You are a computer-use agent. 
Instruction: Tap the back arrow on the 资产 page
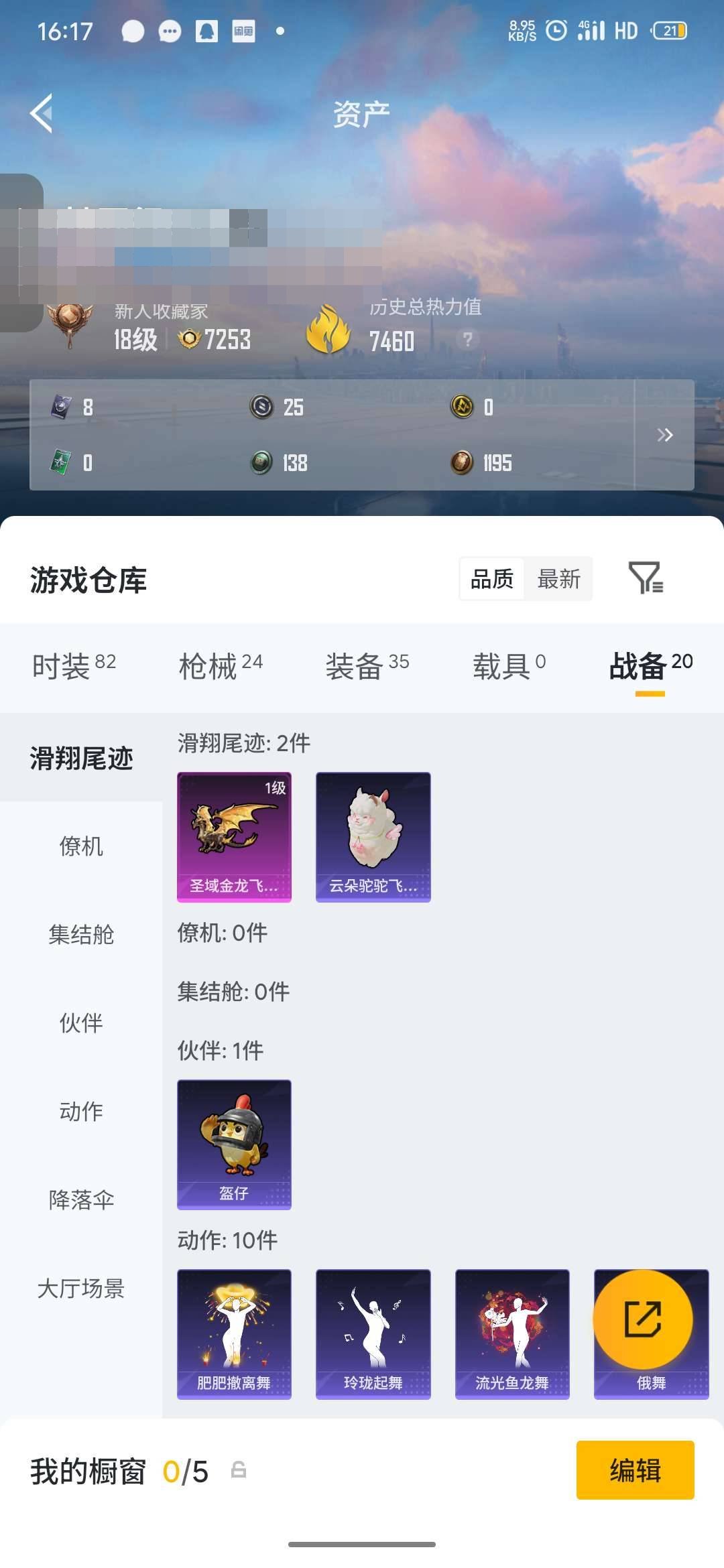(42, 113)
